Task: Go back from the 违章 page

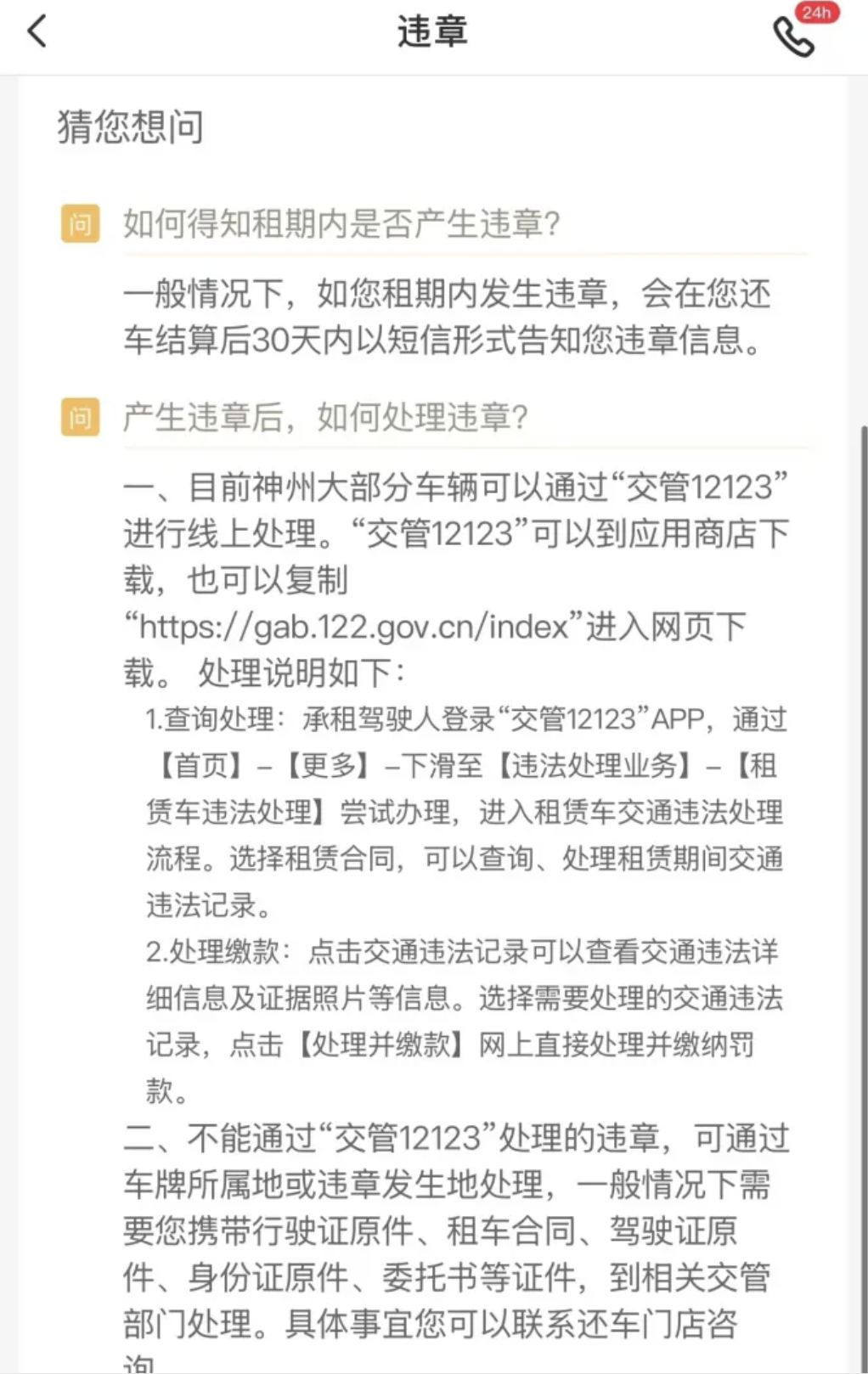Action: coord(37,32)
